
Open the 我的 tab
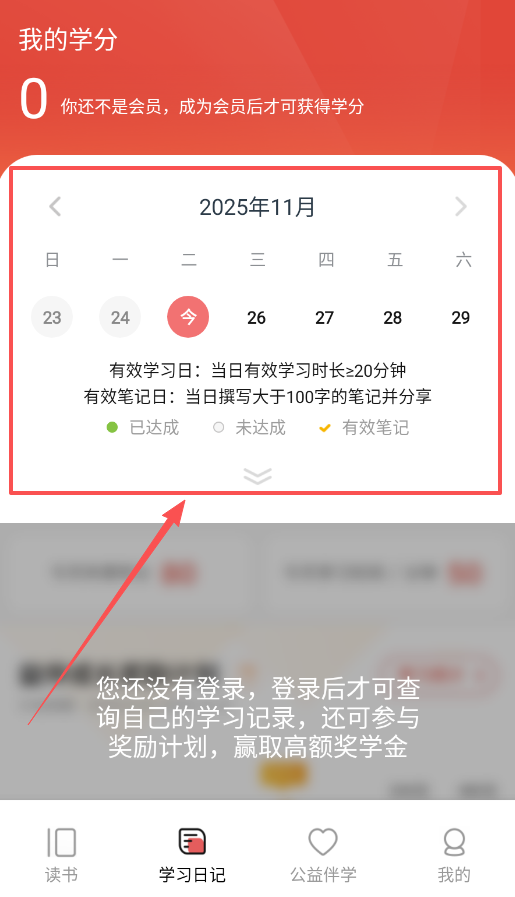(454, 855)
